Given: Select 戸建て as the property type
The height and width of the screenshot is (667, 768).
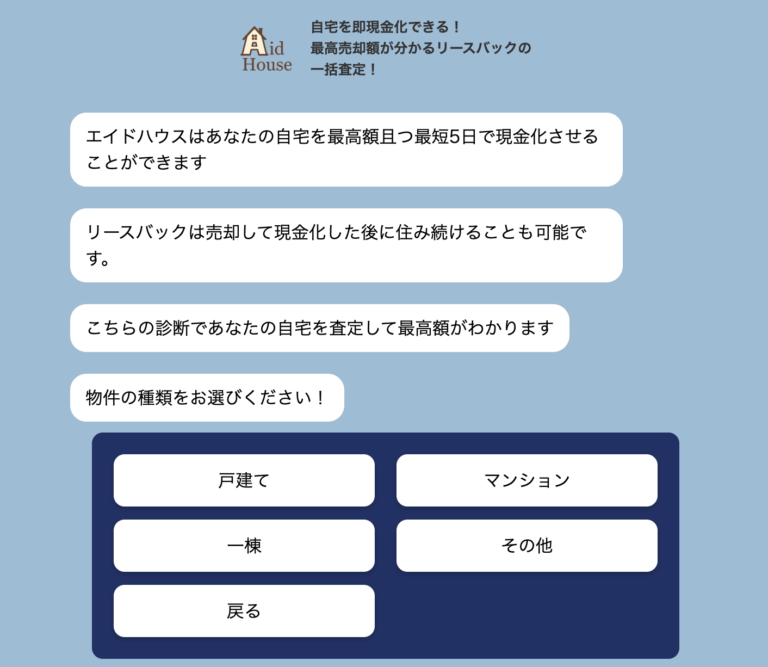Looking at the screenshot, I should coord(244,480).
